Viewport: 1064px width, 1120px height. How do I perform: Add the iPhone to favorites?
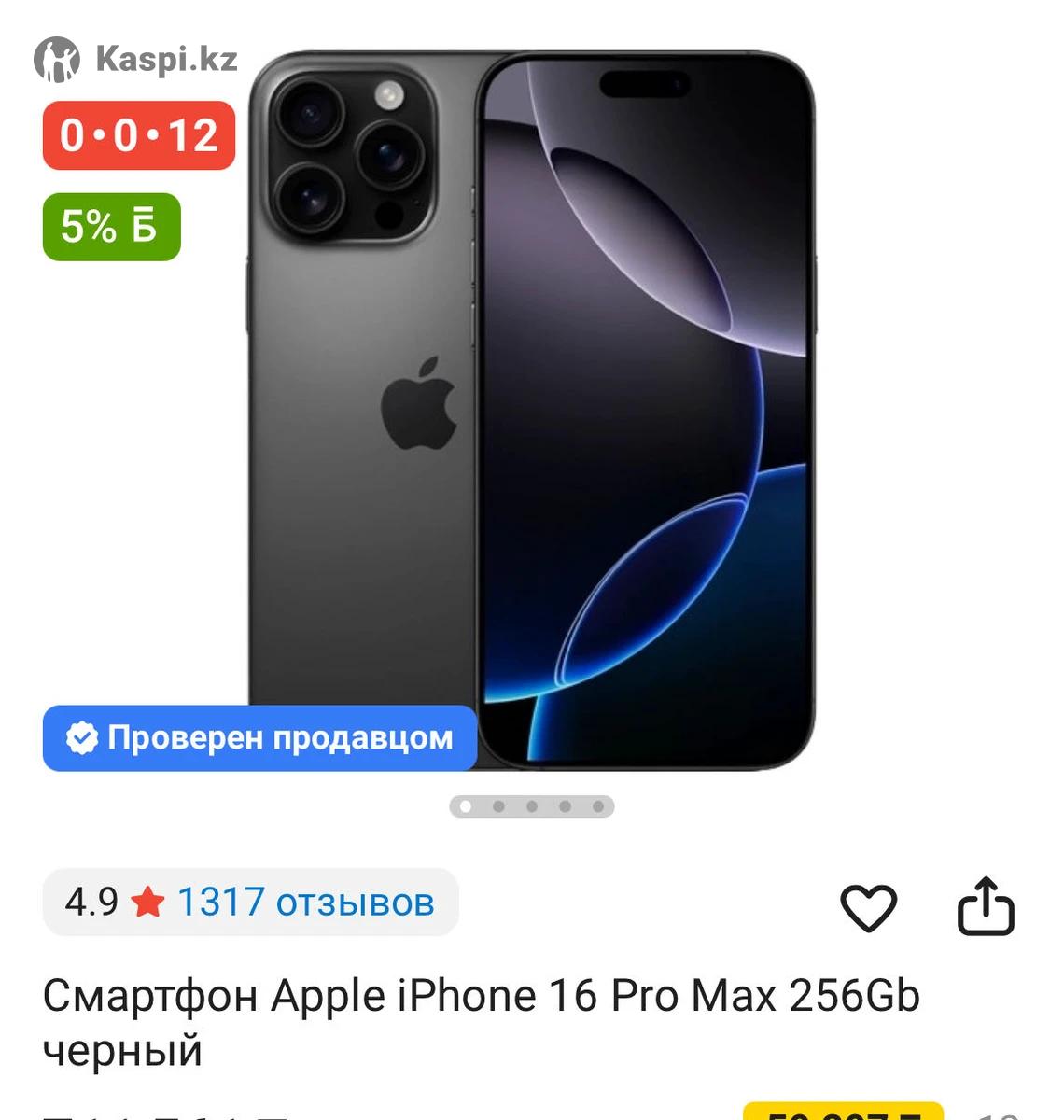(x=868, y=907)
